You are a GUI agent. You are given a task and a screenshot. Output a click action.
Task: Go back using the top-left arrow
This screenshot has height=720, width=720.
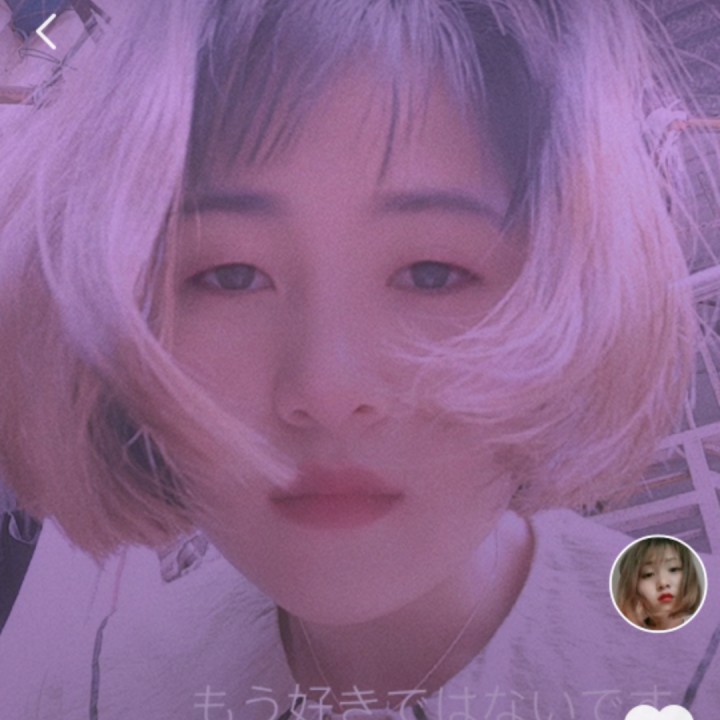[46, 33]
